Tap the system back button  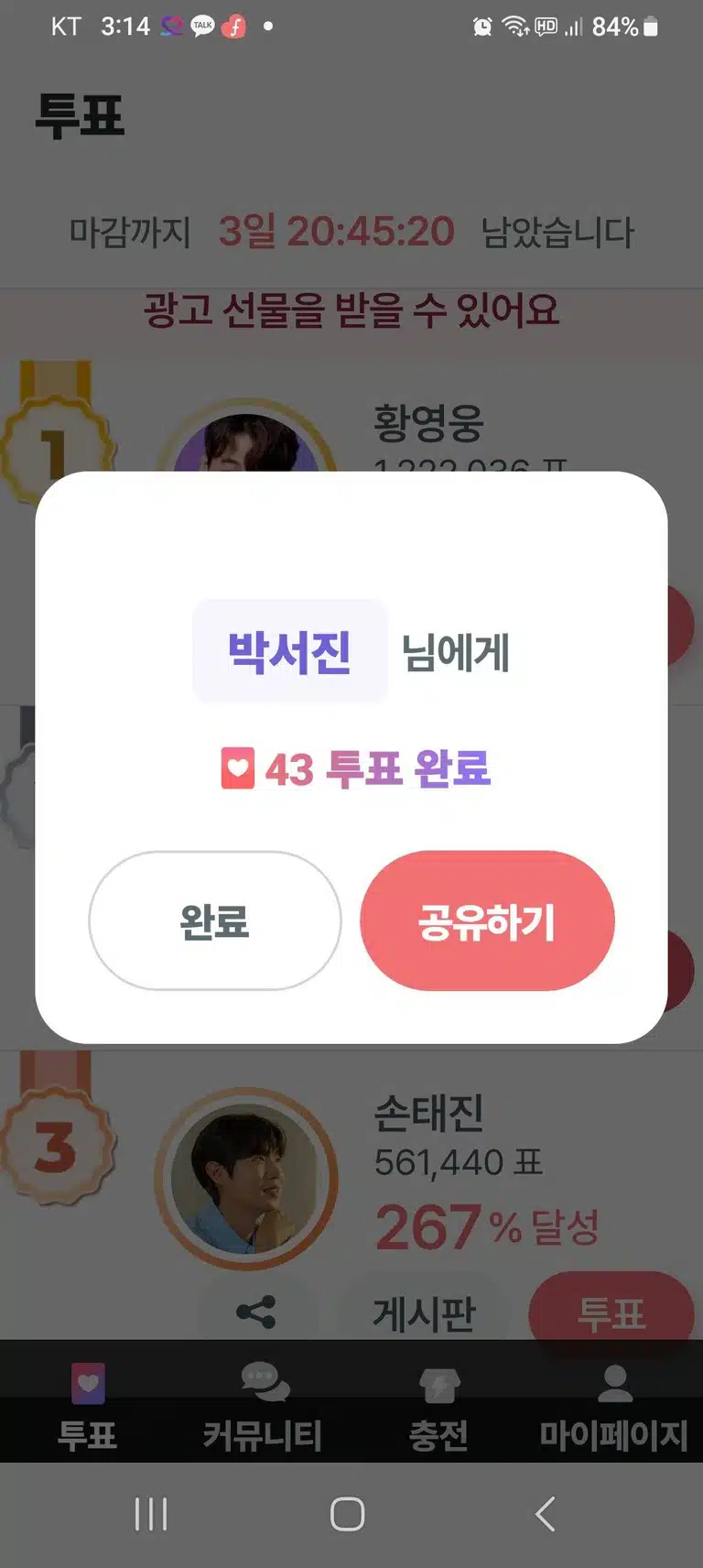pos(545,1515)
